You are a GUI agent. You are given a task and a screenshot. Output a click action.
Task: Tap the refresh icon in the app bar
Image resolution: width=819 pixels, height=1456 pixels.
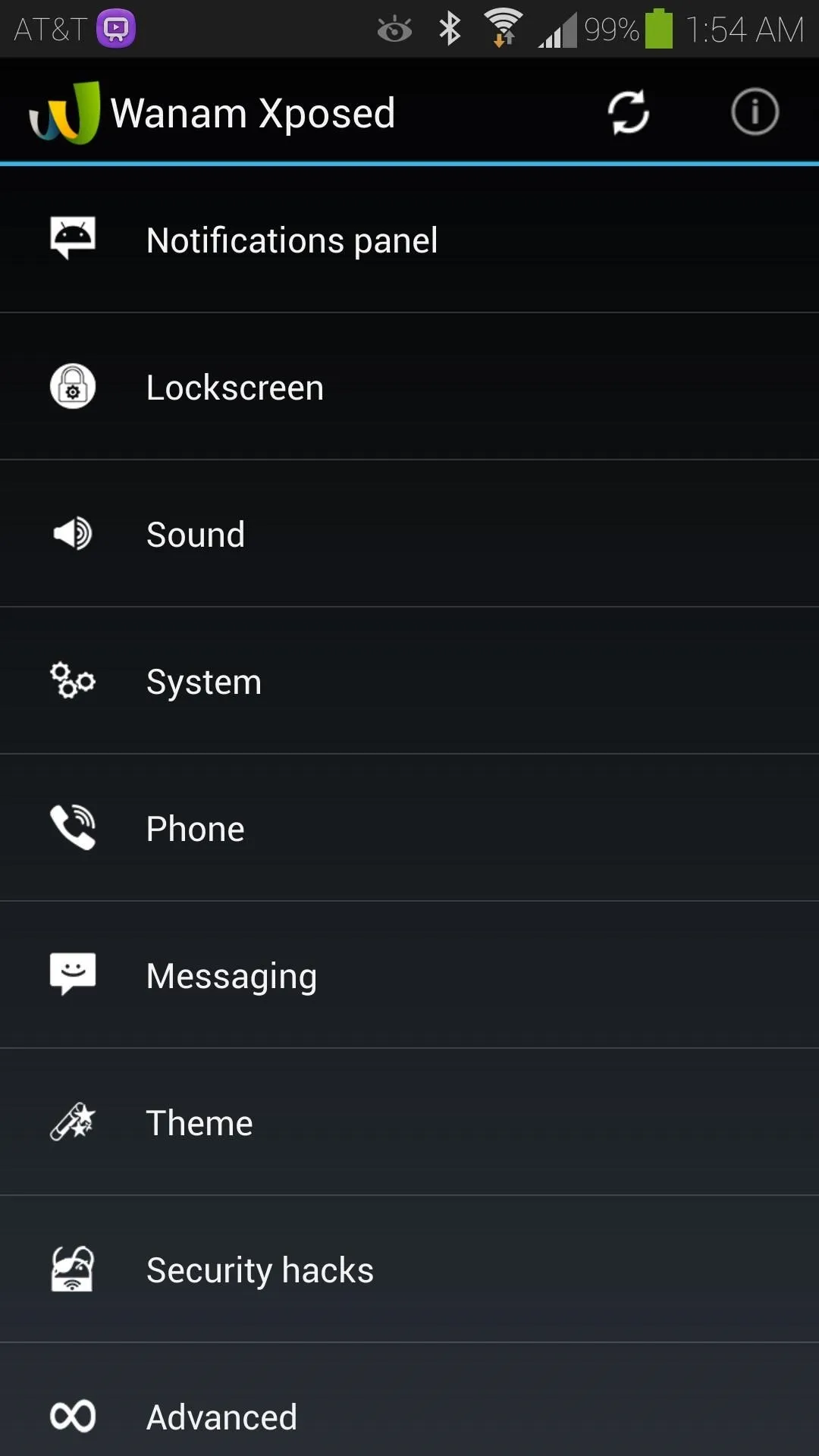click(x=629, y=112)
